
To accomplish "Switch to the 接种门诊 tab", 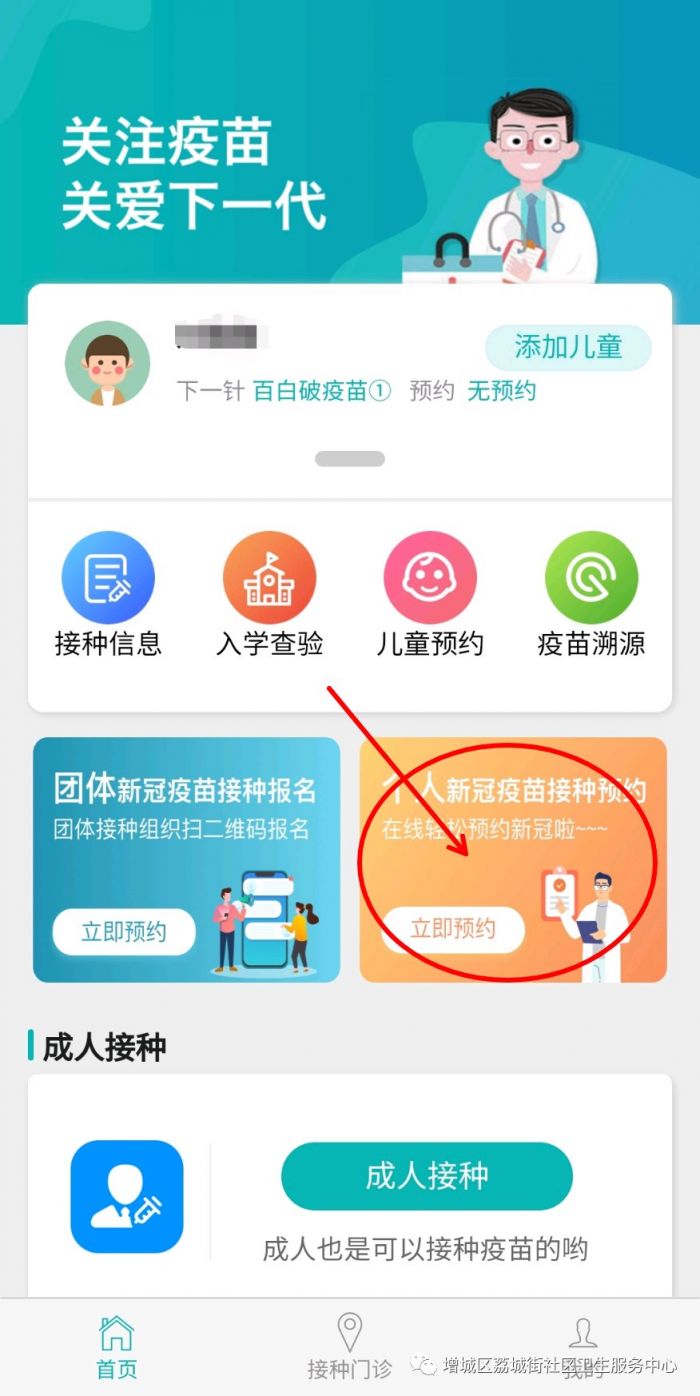I will coord(349,1346).
